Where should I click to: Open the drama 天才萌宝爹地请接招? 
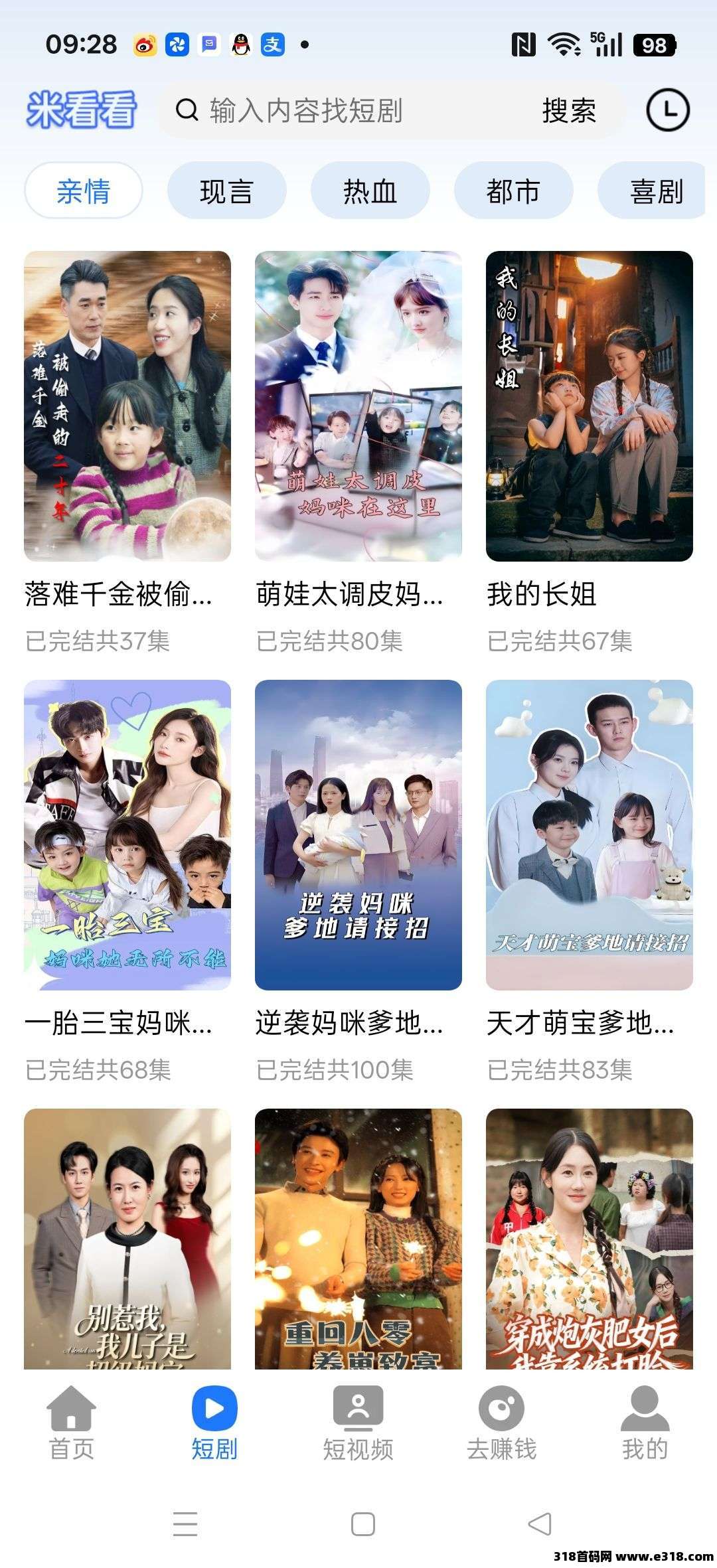pos(590,834)
